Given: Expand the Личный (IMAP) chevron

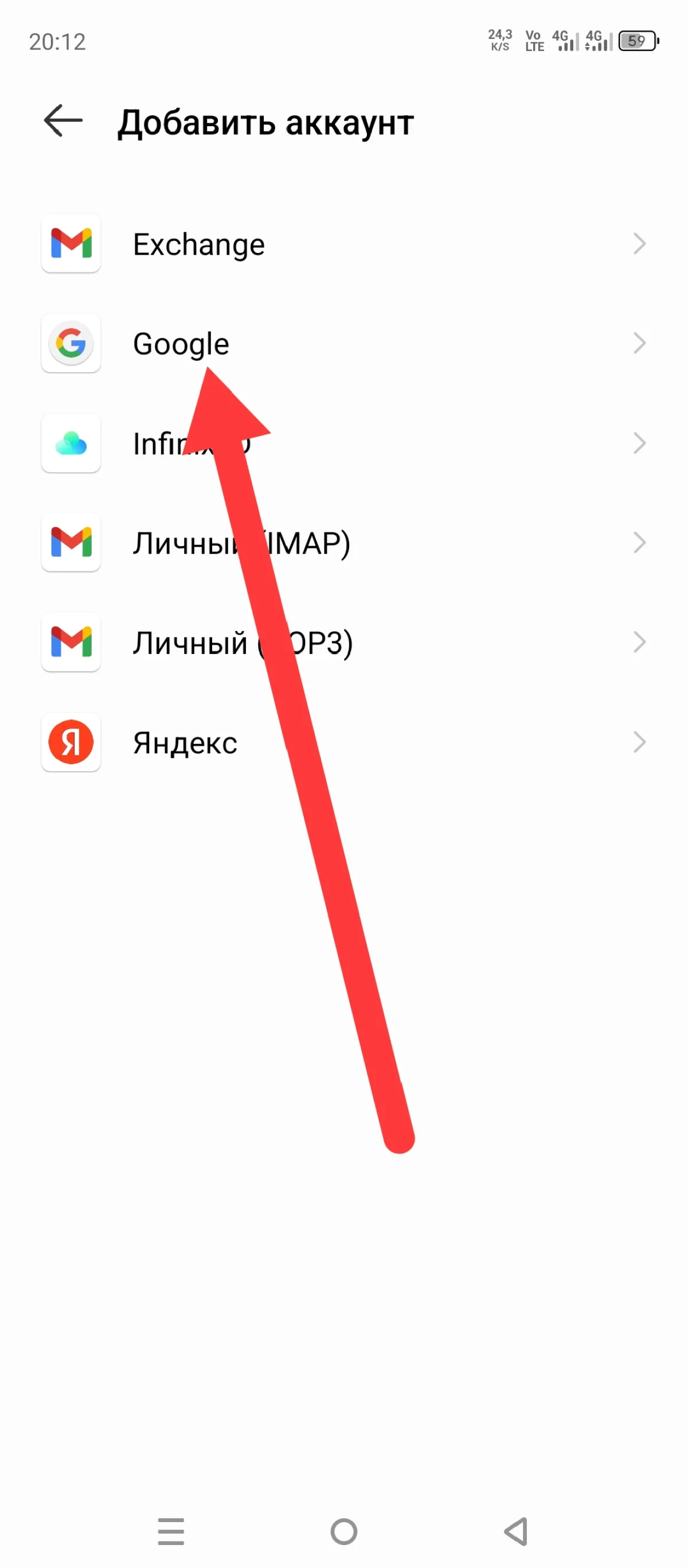Looking at the screenshot, I should pos(640,543).
